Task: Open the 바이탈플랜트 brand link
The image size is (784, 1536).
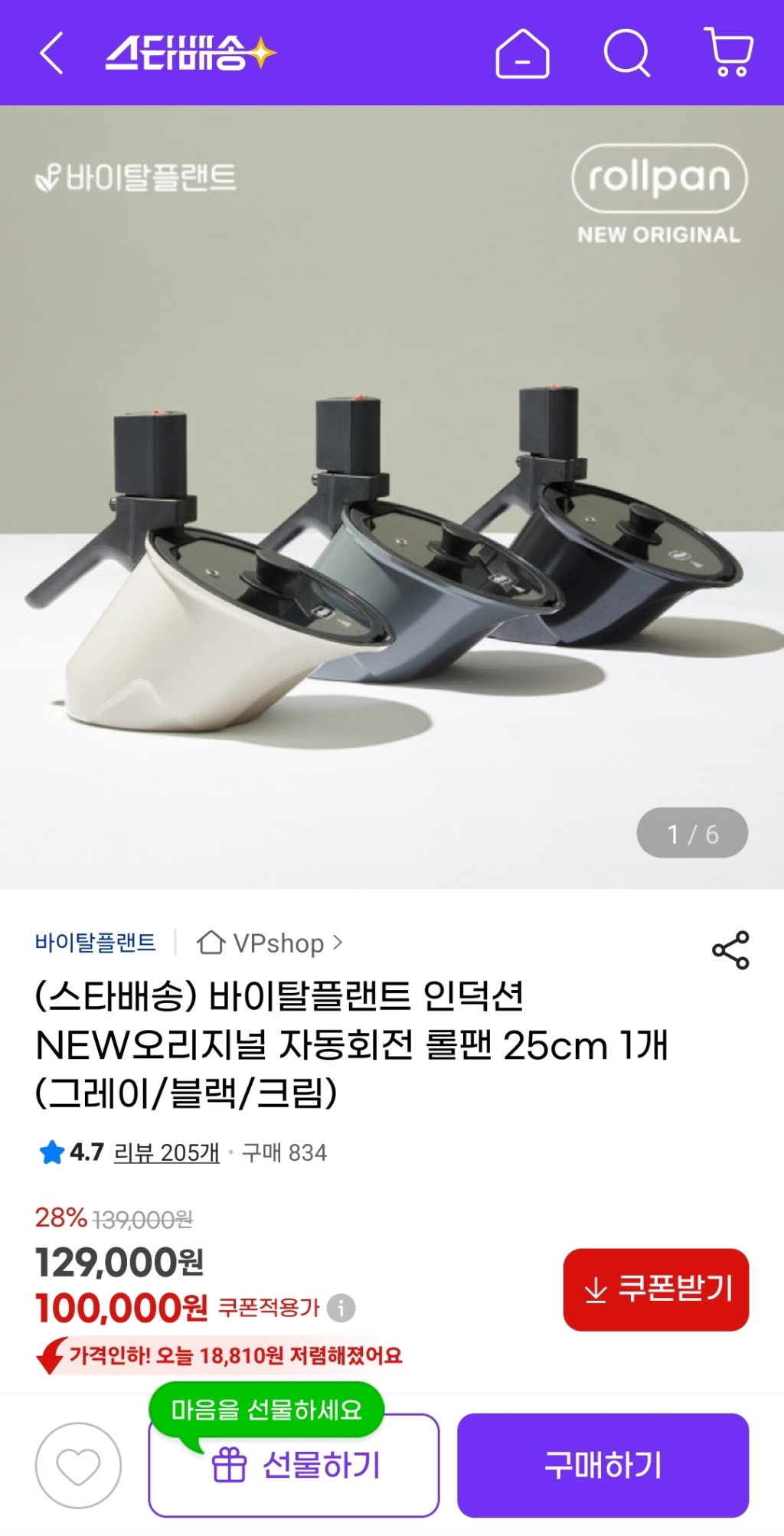Action: (95, 943)
